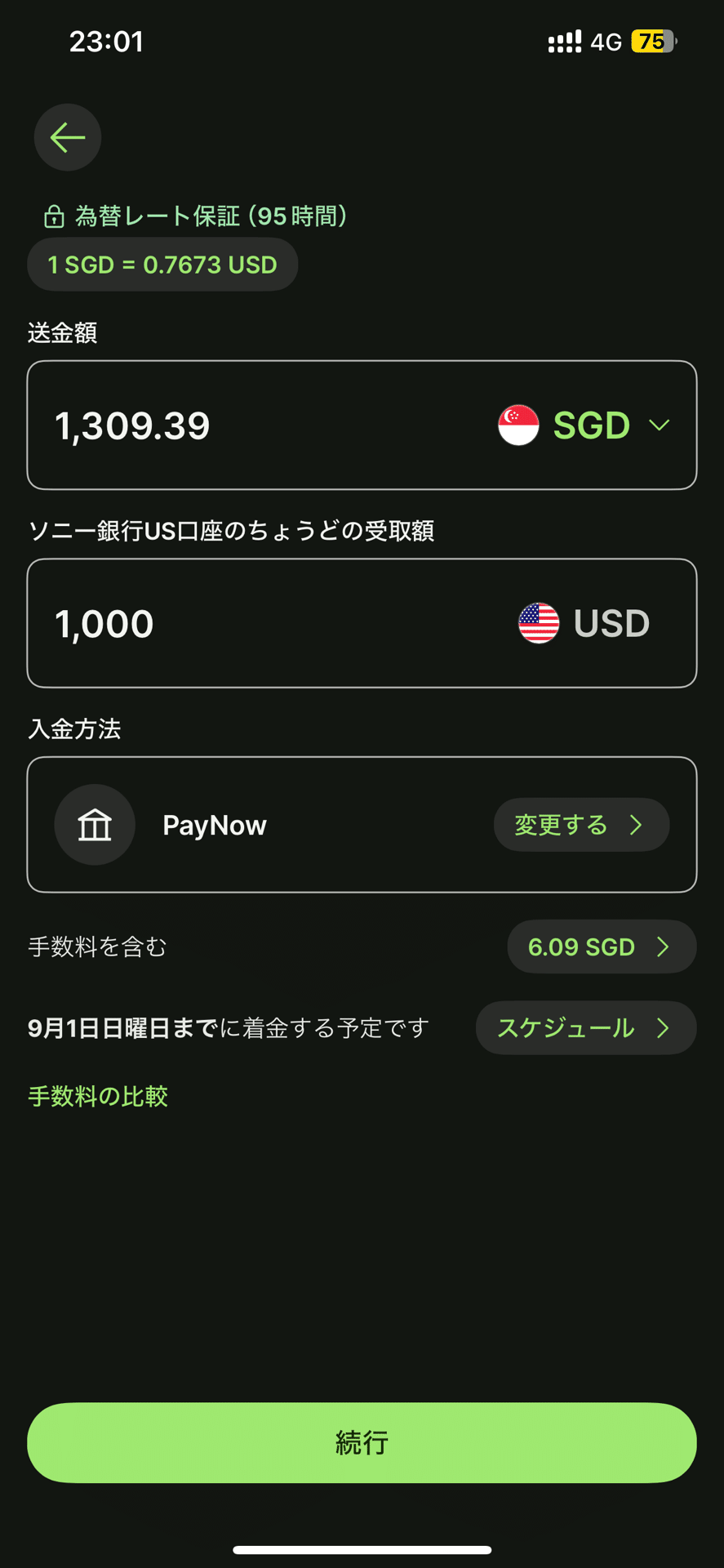
Task: Tap the battery indicator showing 75
Action: coord(652,40)
